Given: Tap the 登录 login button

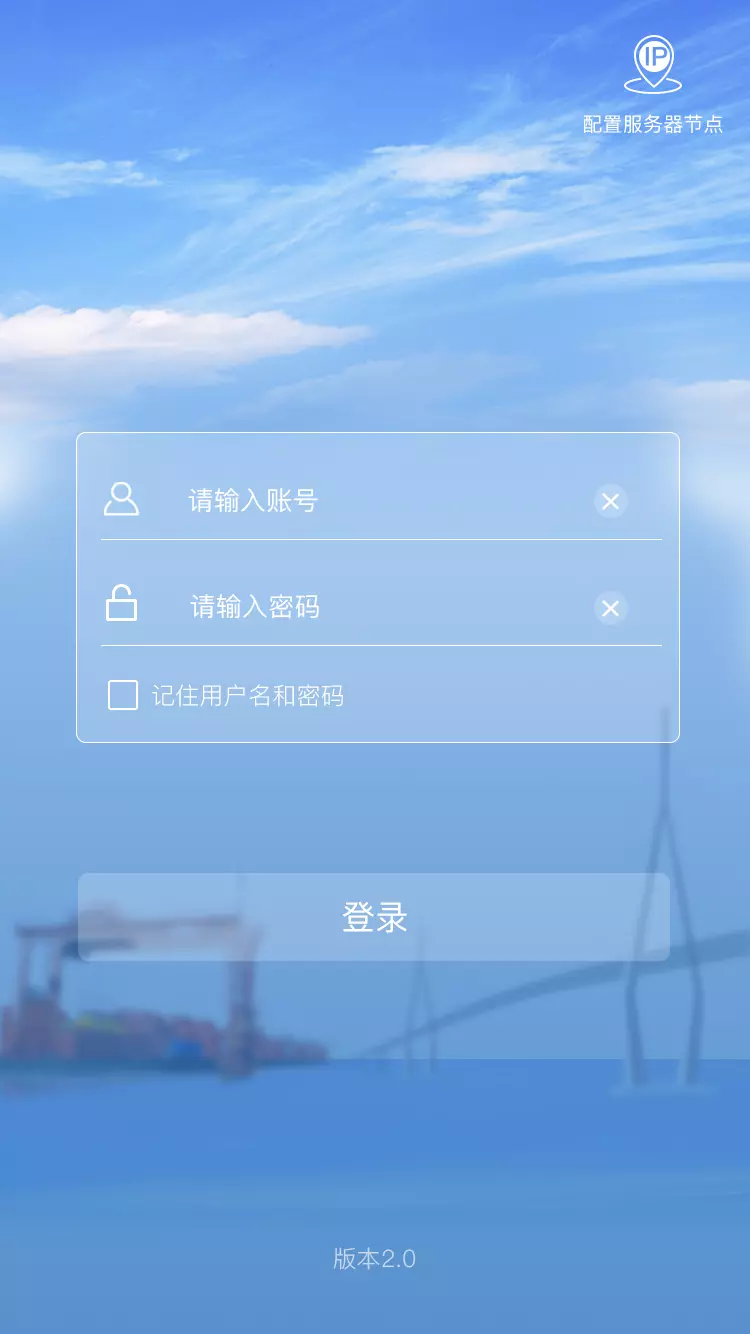Looking at the screenshot, I should click(x=374, y=917).
